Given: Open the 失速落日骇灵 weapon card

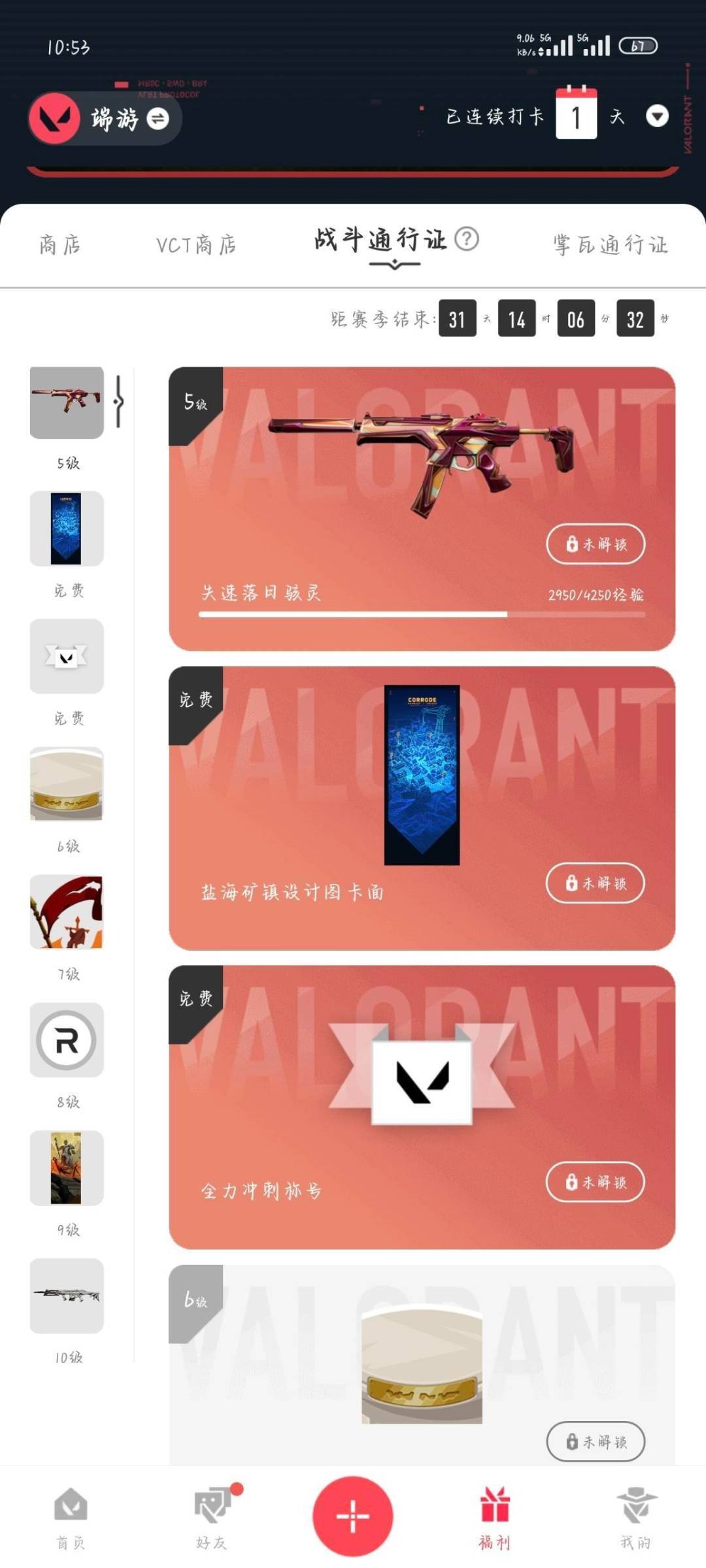Looking at the screenshot, I should [x=422, y=508].
